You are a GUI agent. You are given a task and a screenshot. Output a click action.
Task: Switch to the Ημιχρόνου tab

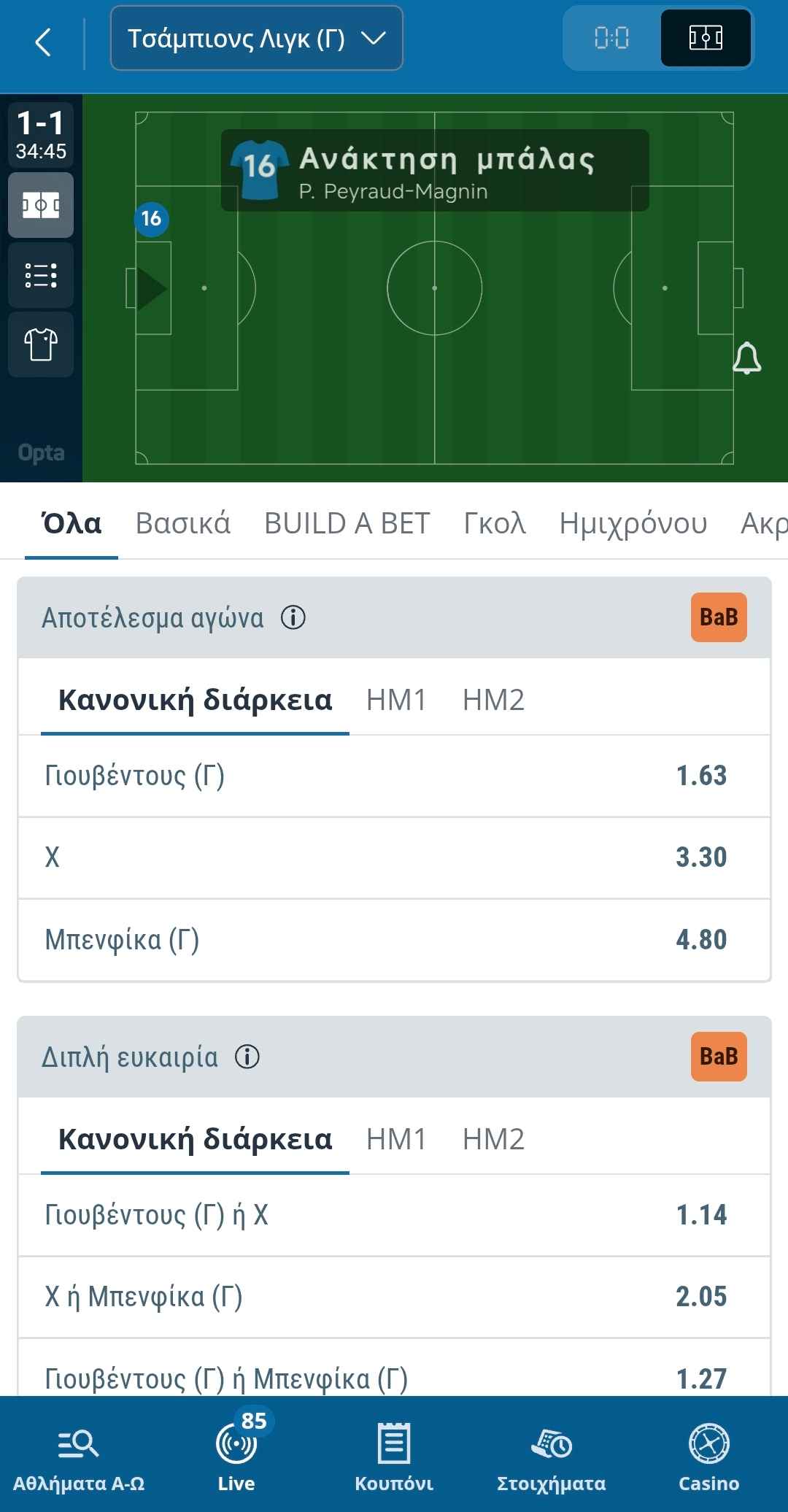(x=633, y=523)
